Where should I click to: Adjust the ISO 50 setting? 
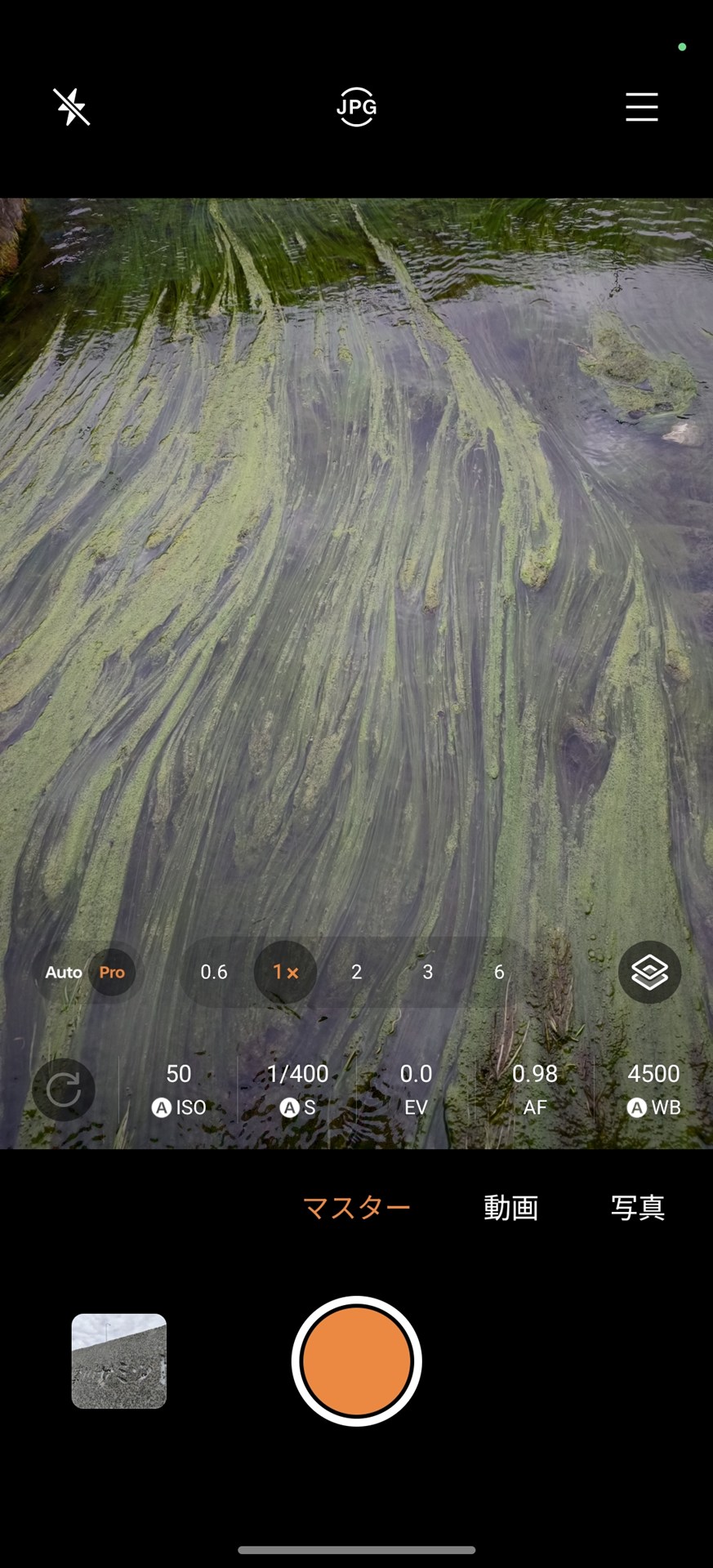(x=179, y=1089)
